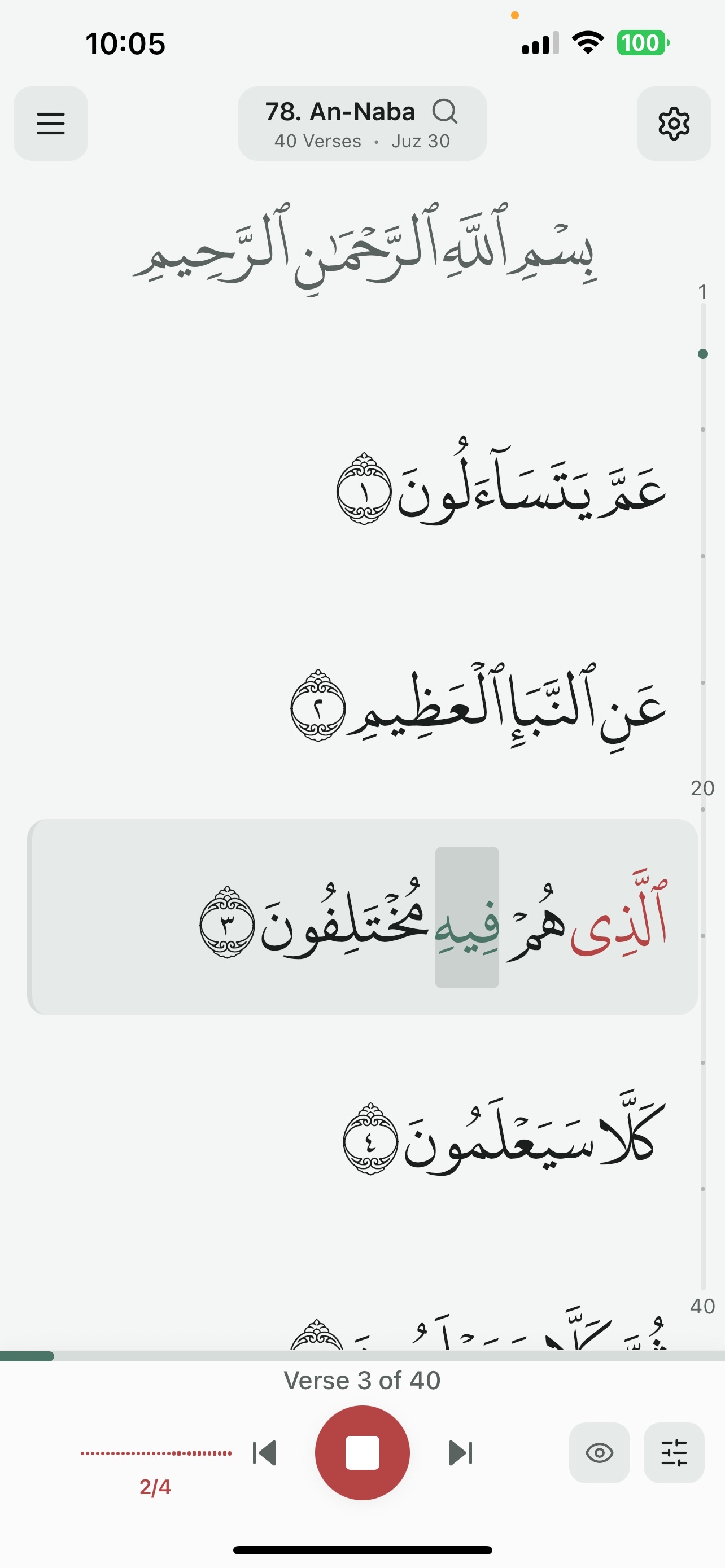Tap the Juz 30 label
This screenshot has width=725, height=1568.
pyautogui.click(x=419, y=141)
